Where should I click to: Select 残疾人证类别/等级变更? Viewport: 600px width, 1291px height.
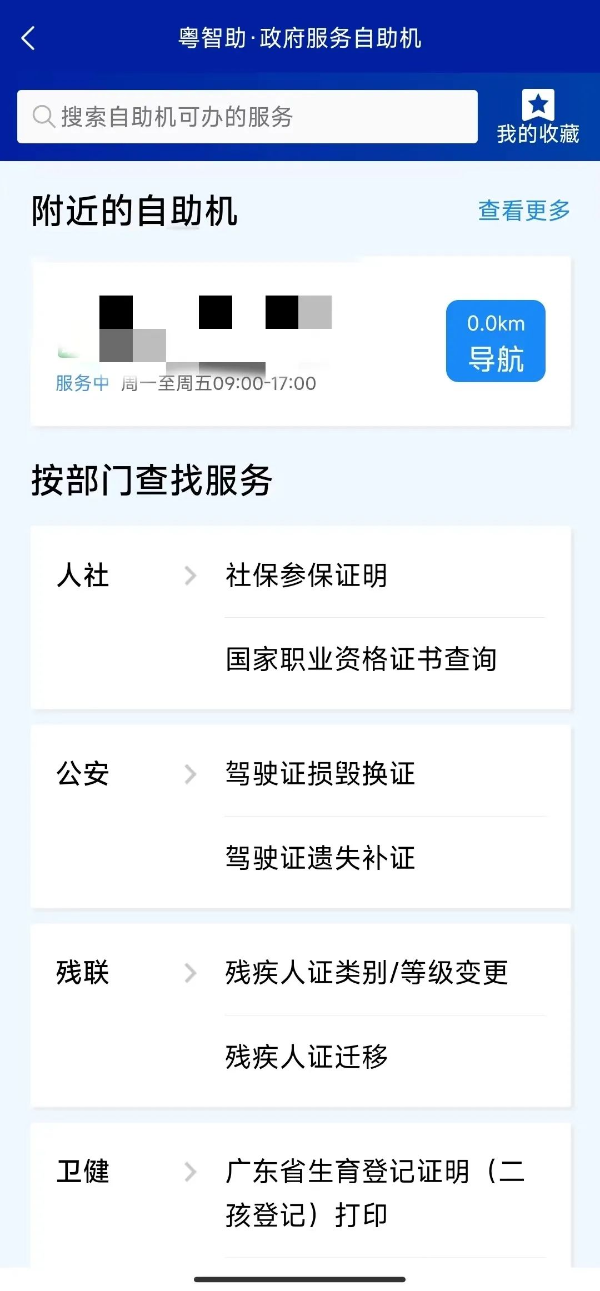click(367, 972)
